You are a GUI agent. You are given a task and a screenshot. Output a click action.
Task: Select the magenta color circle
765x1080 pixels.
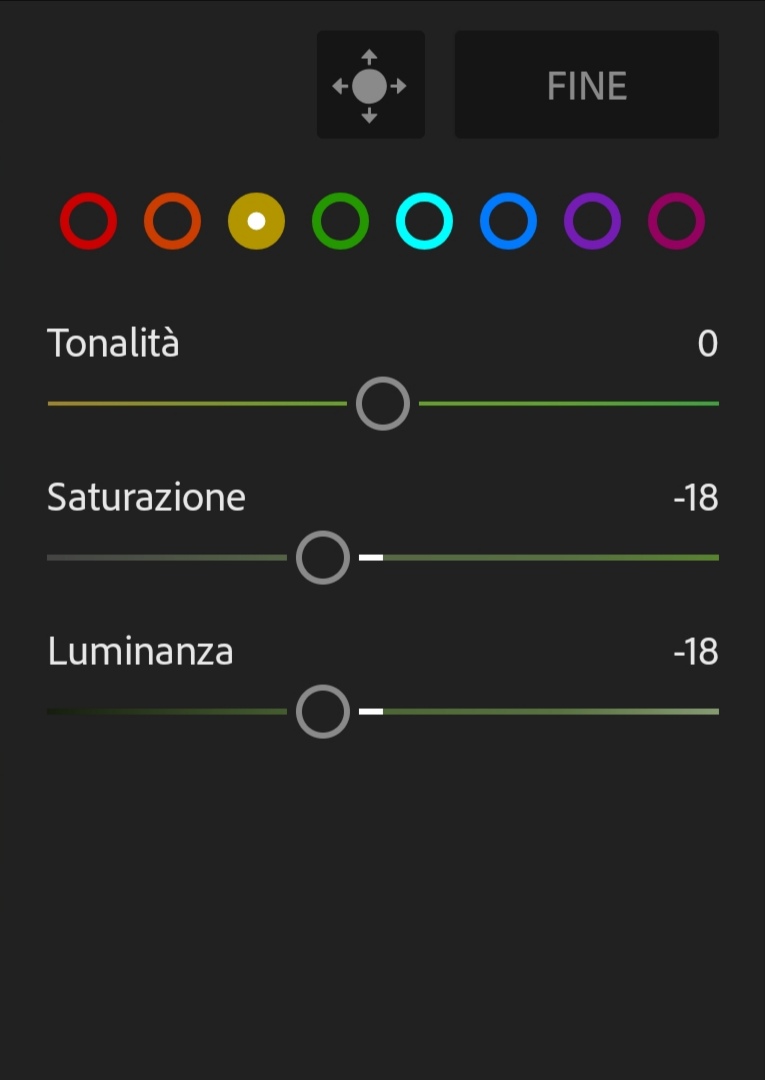tap(676, 221)
